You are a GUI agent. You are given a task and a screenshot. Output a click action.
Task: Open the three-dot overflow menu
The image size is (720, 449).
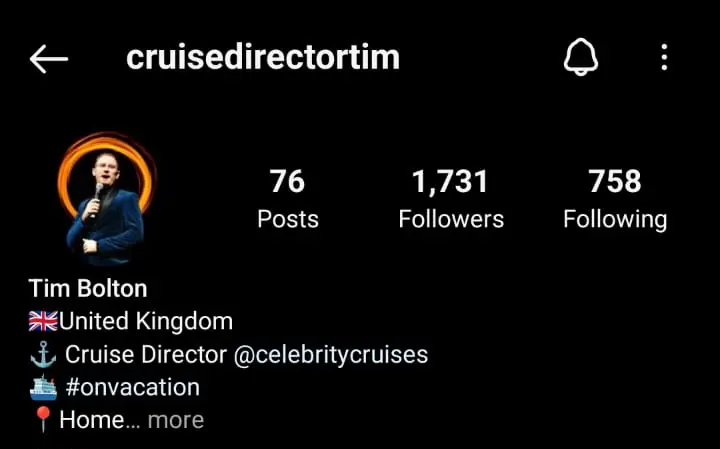[664, 58]
